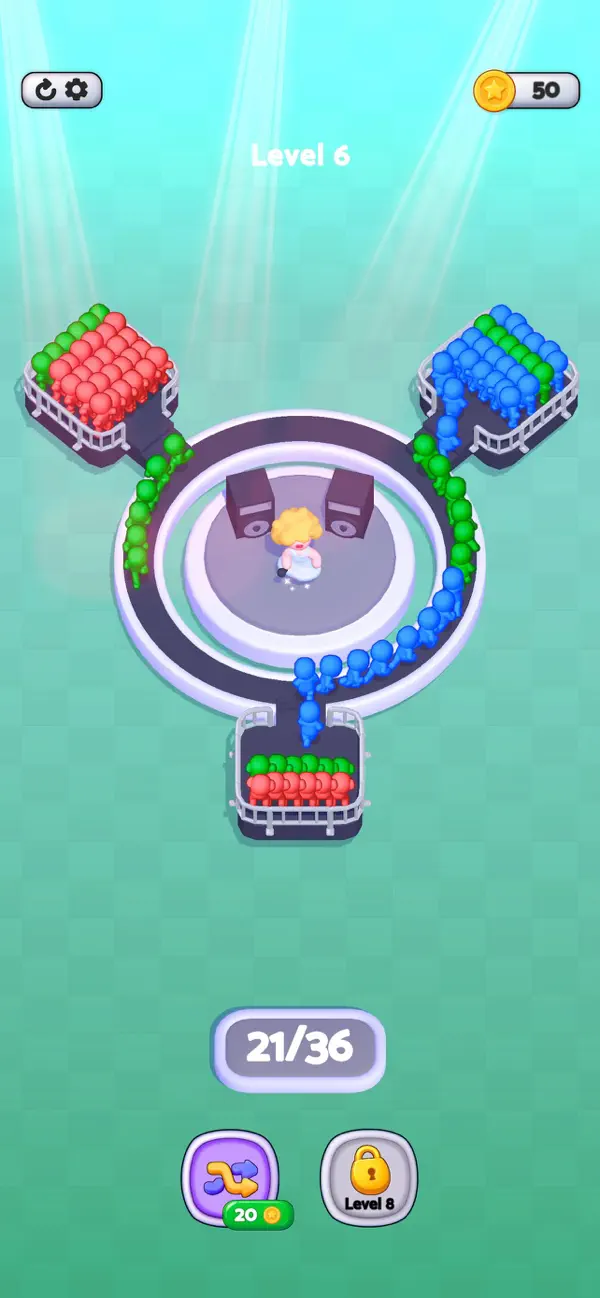Use the shuffle booster for 20 coins
The height and width of the screenshot is (1298, 600).
pyautogui.click(x=230, y=1180)
